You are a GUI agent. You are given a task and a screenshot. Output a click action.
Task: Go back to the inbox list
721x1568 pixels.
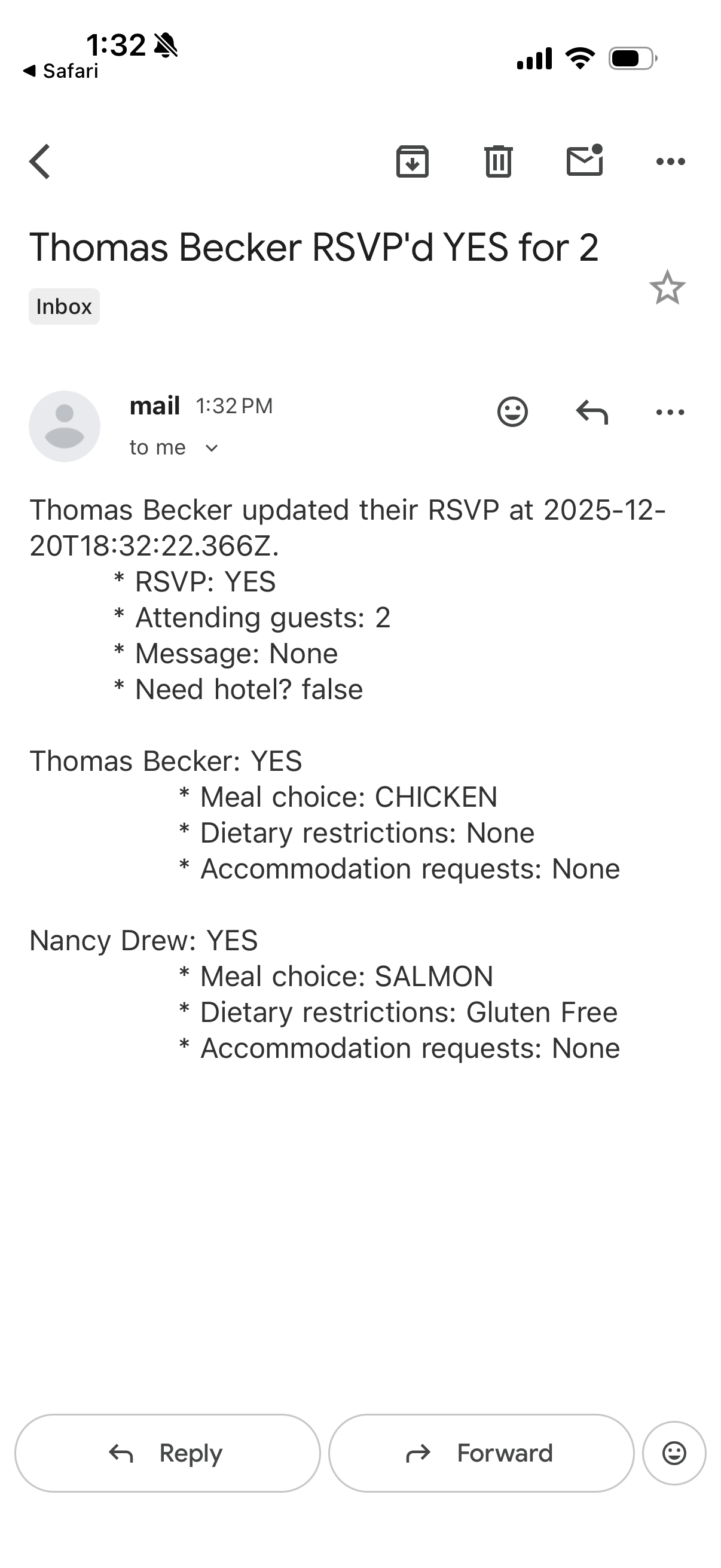[x=40, y=161]
